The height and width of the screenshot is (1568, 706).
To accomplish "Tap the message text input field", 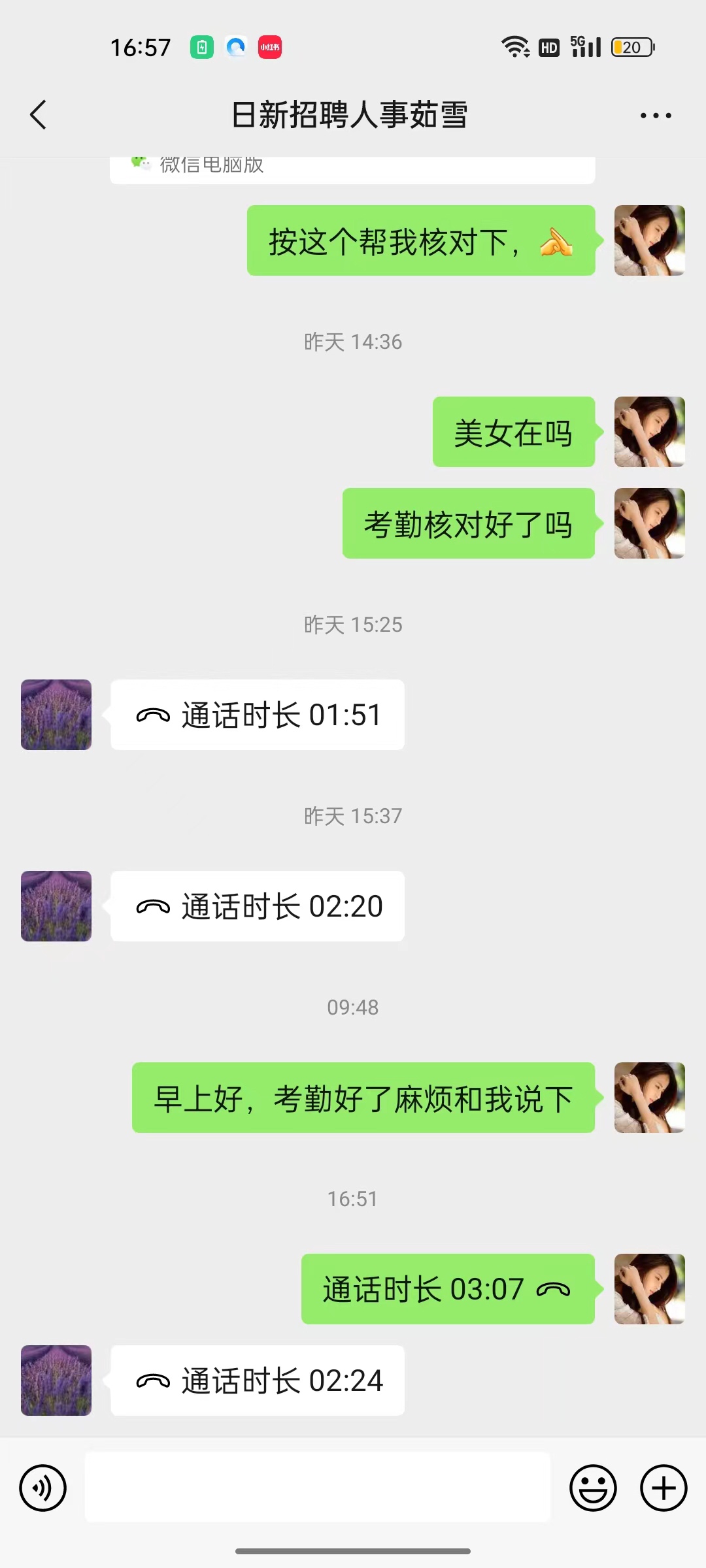I will click(x=318, y=1488).
